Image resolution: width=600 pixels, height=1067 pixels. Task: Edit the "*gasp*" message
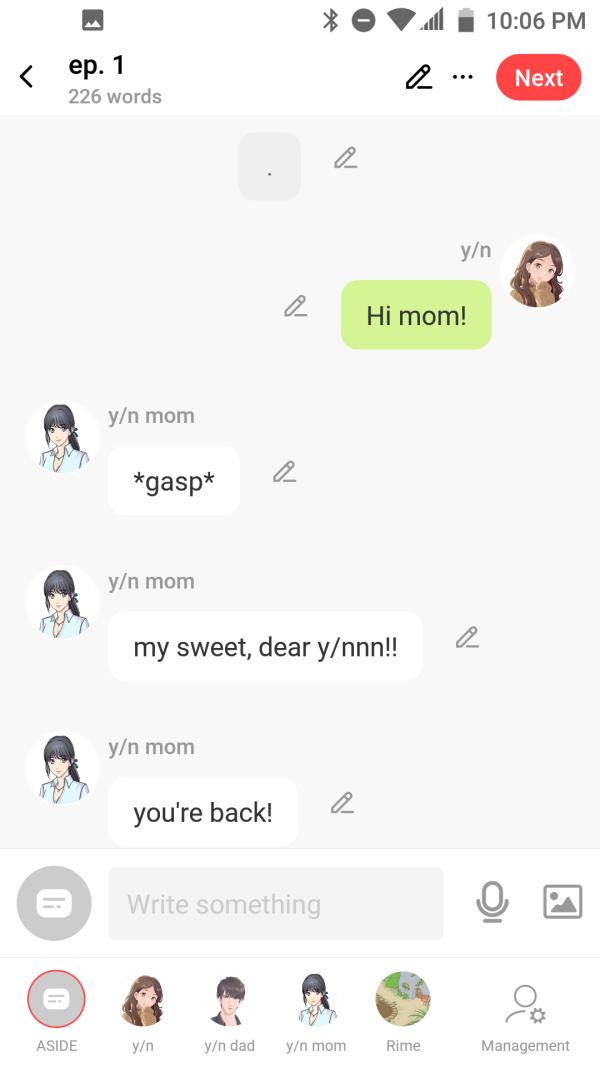tap(284, 471)
